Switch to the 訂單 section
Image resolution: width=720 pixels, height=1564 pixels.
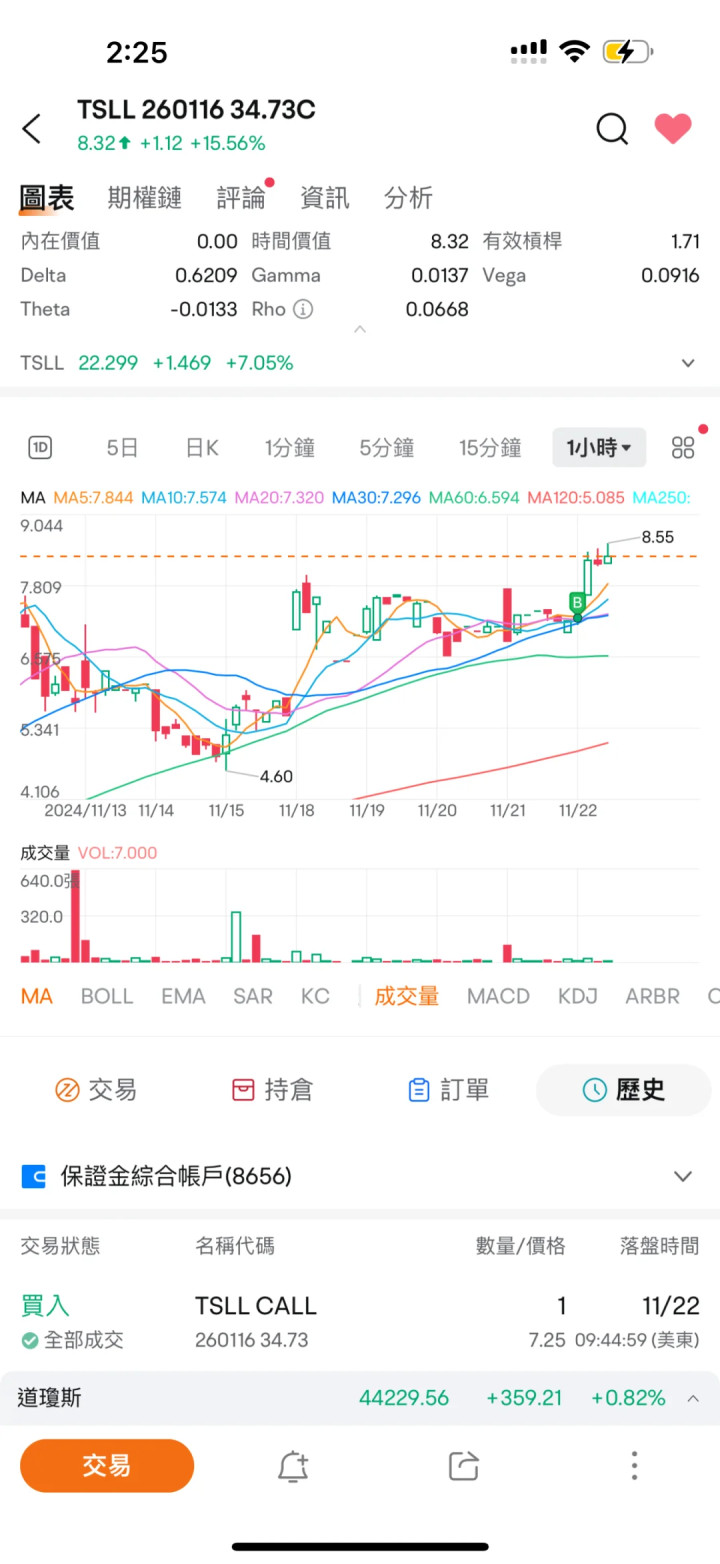click(449, 1090)
